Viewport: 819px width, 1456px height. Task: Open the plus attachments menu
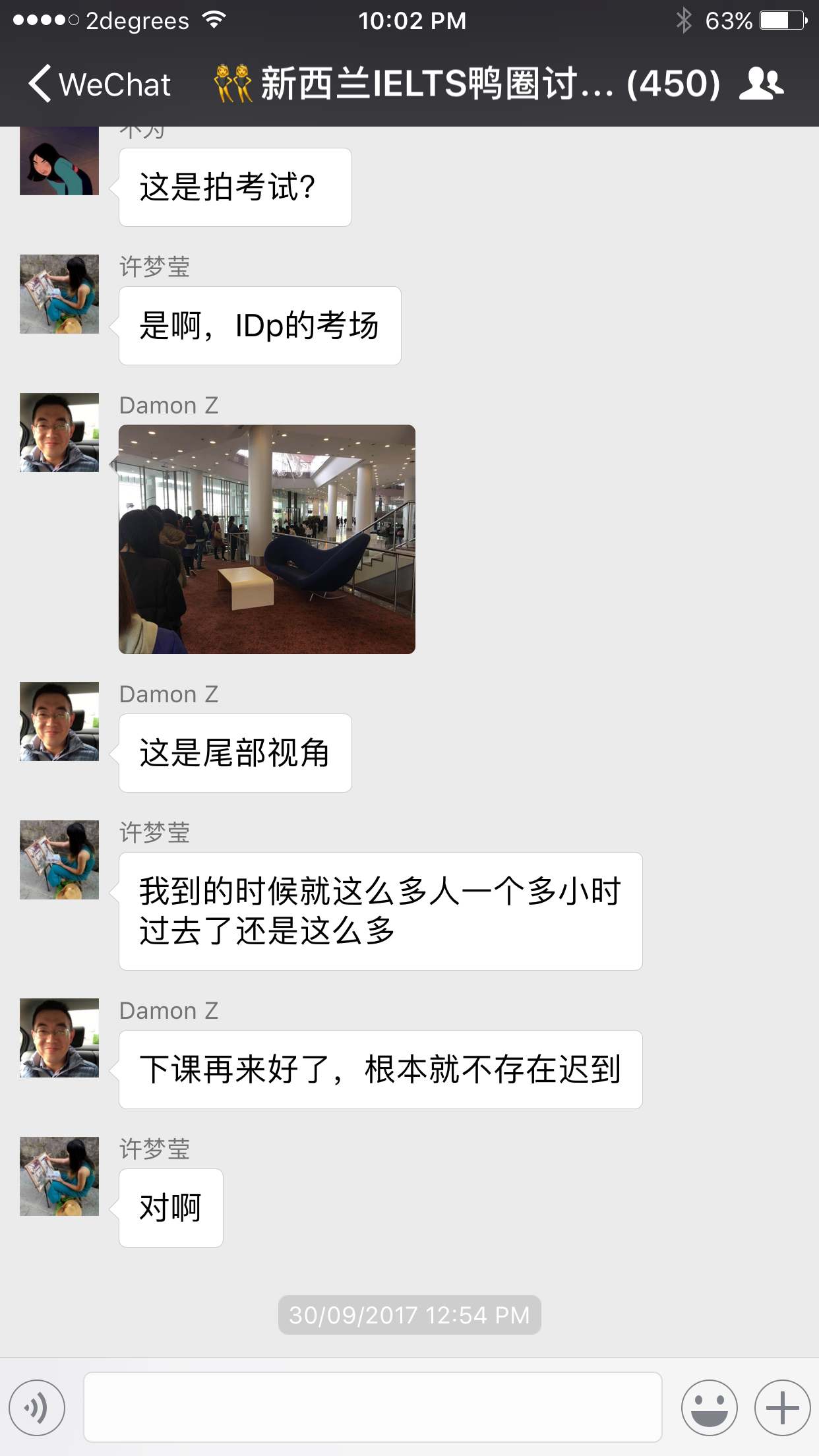click(782, 1407)
